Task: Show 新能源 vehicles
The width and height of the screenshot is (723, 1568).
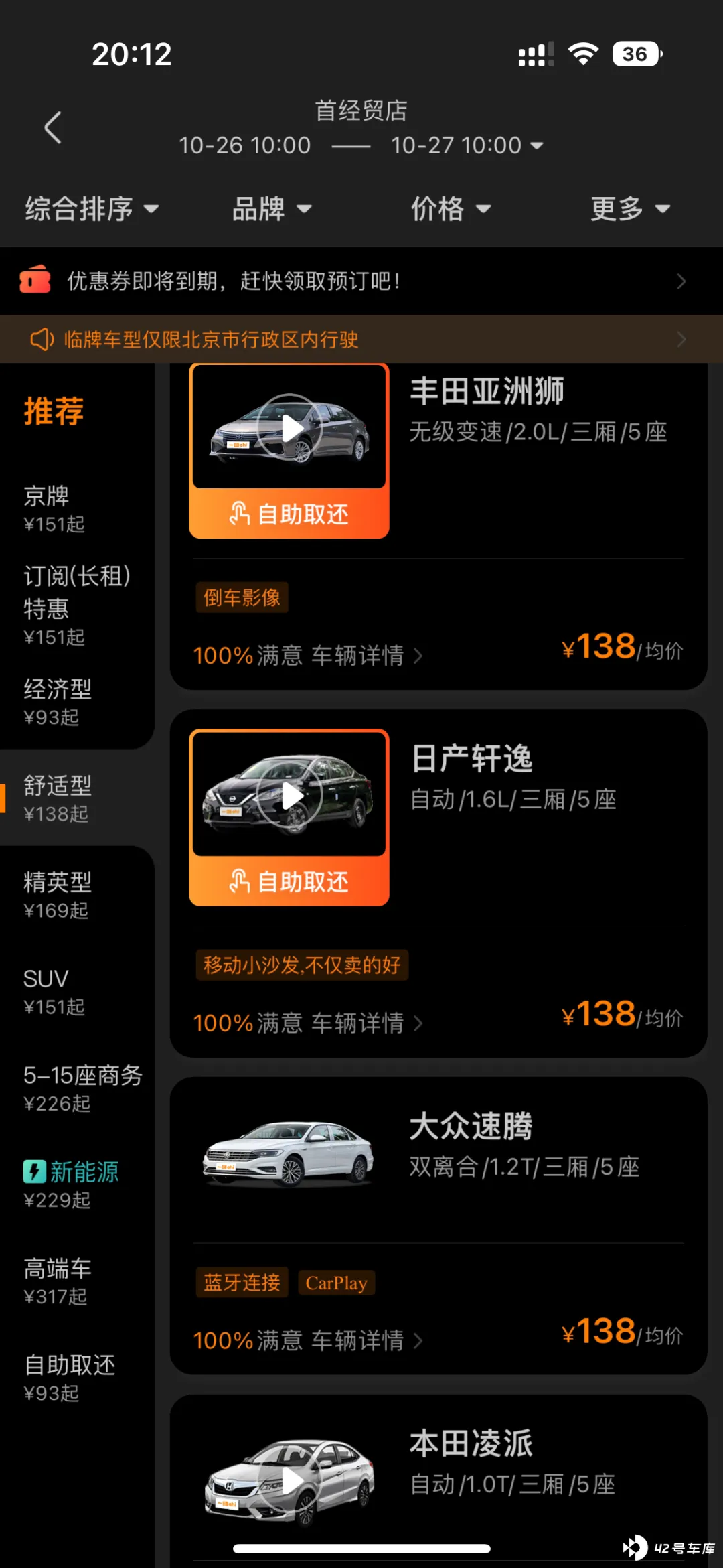Action: click(70, 1184)
